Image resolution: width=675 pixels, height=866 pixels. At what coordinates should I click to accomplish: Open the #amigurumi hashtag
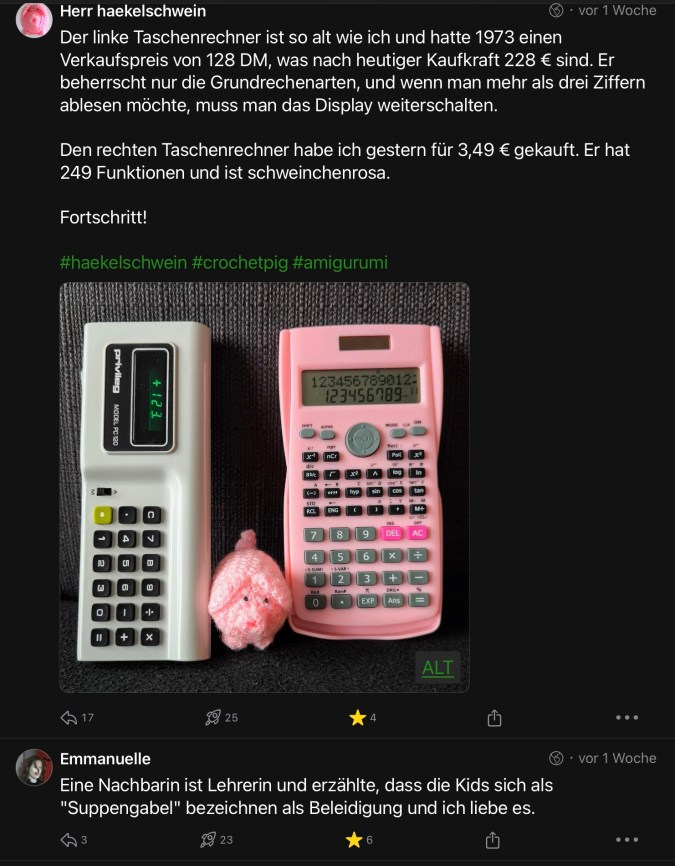point(340,262)
